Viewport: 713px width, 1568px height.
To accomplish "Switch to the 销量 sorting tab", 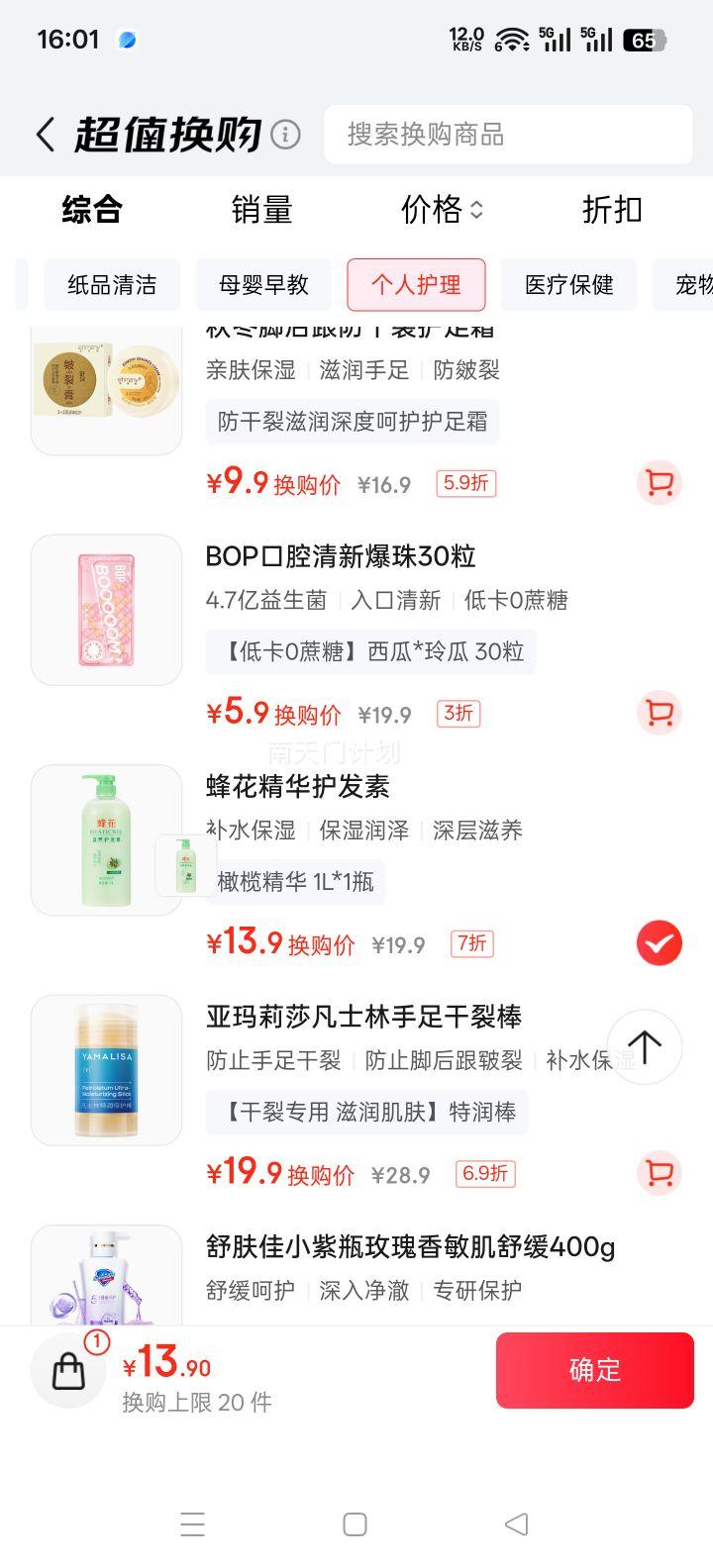I will coord(262,211).
